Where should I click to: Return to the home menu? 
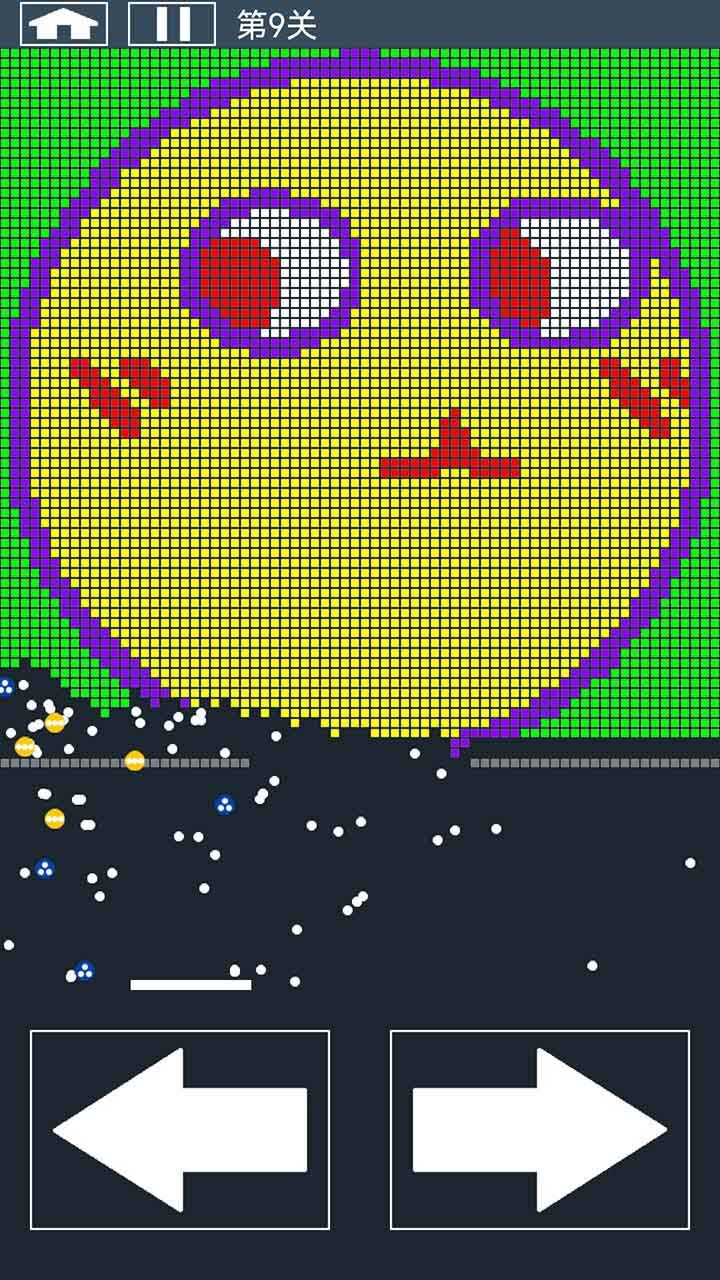tap(64, 24)
